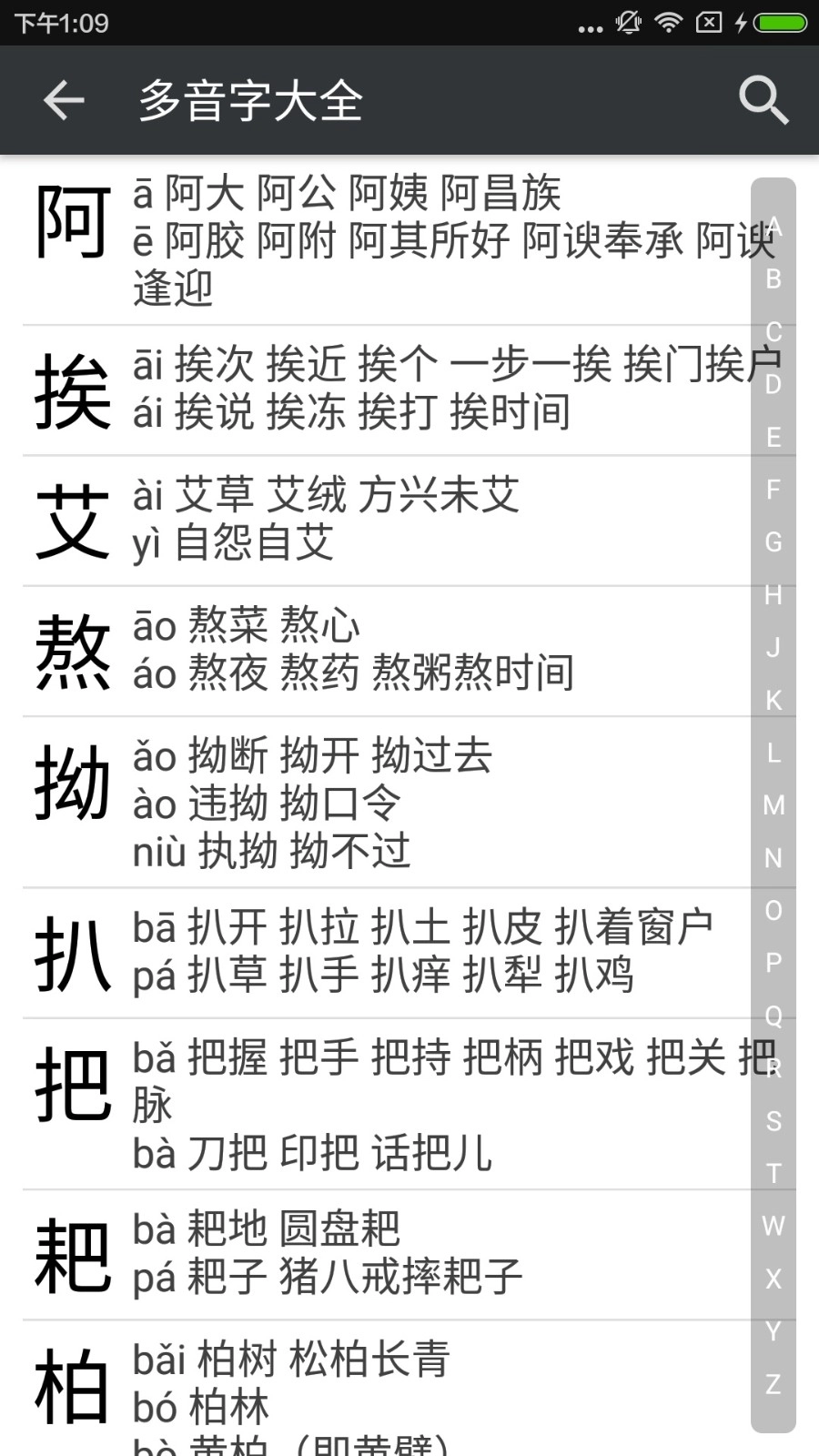
Task: Tap the back arrow to exit 多音字大全
Action: (62, 100)
